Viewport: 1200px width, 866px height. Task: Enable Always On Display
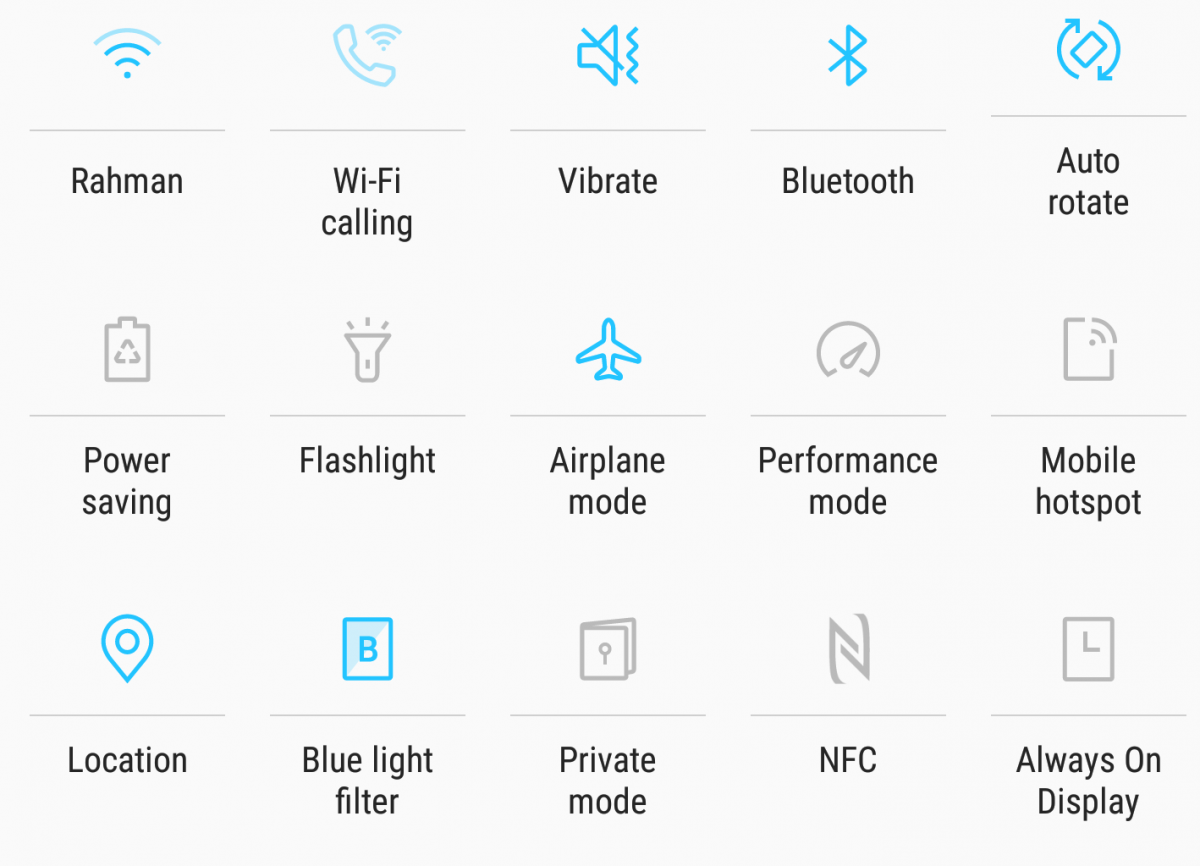[1088, 648]
